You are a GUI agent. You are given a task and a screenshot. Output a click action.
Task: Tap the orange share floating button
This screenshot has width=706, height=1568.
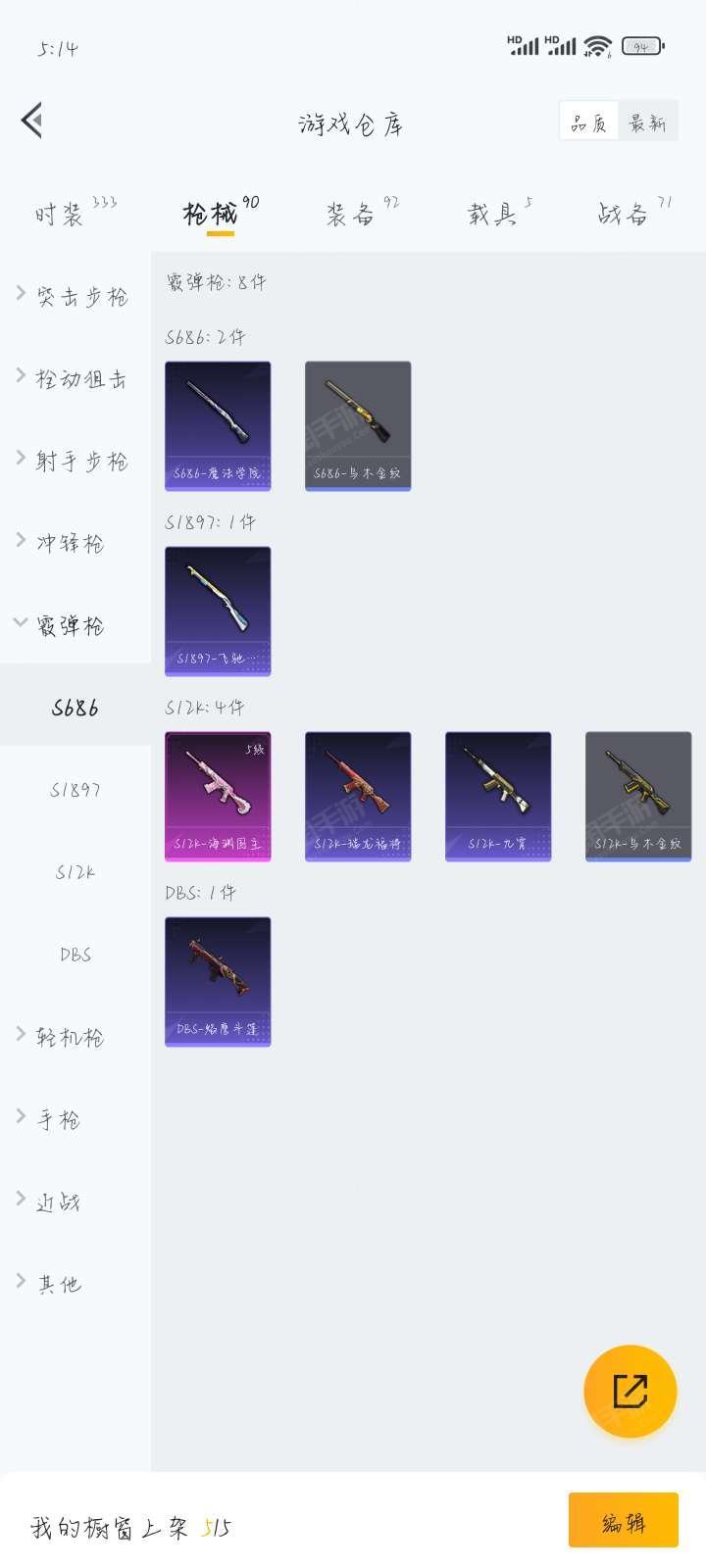tap(630, 1391)
